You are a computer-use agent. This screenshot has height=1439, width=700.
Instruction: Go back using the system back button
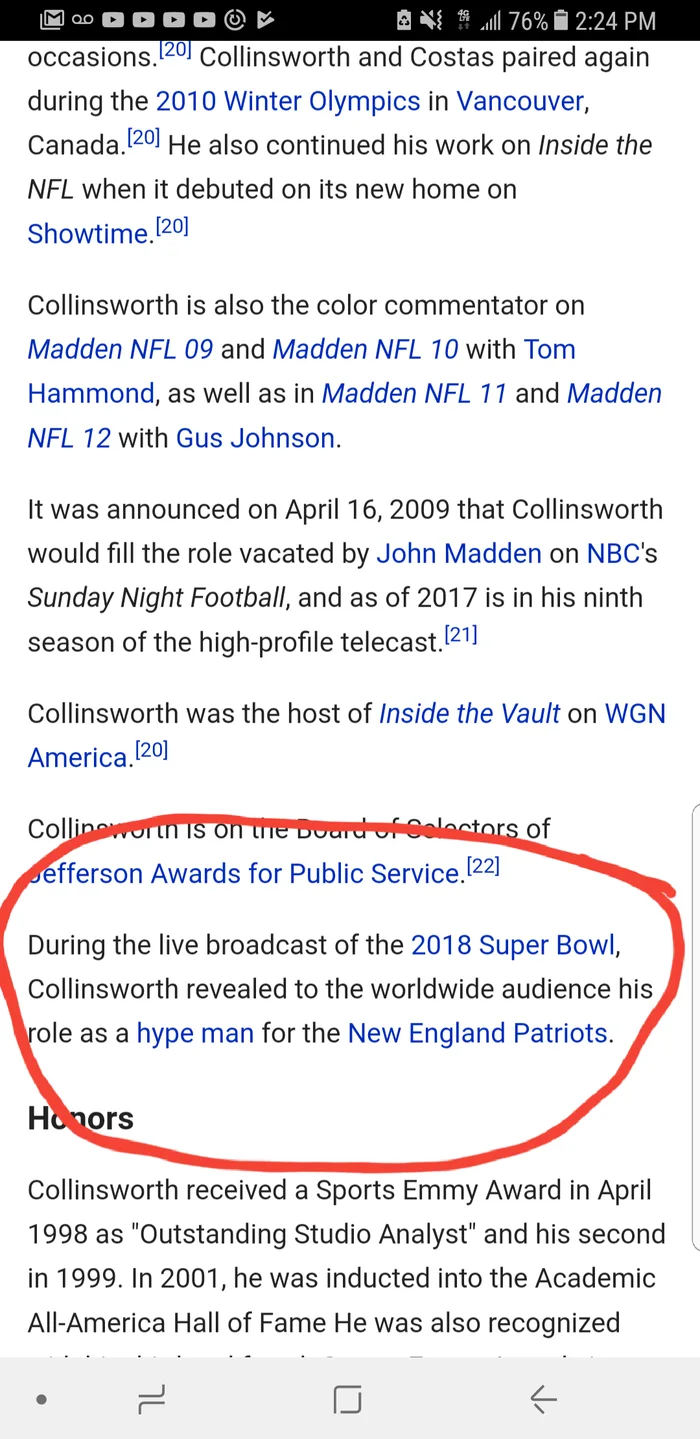[x=543, y=1399]
